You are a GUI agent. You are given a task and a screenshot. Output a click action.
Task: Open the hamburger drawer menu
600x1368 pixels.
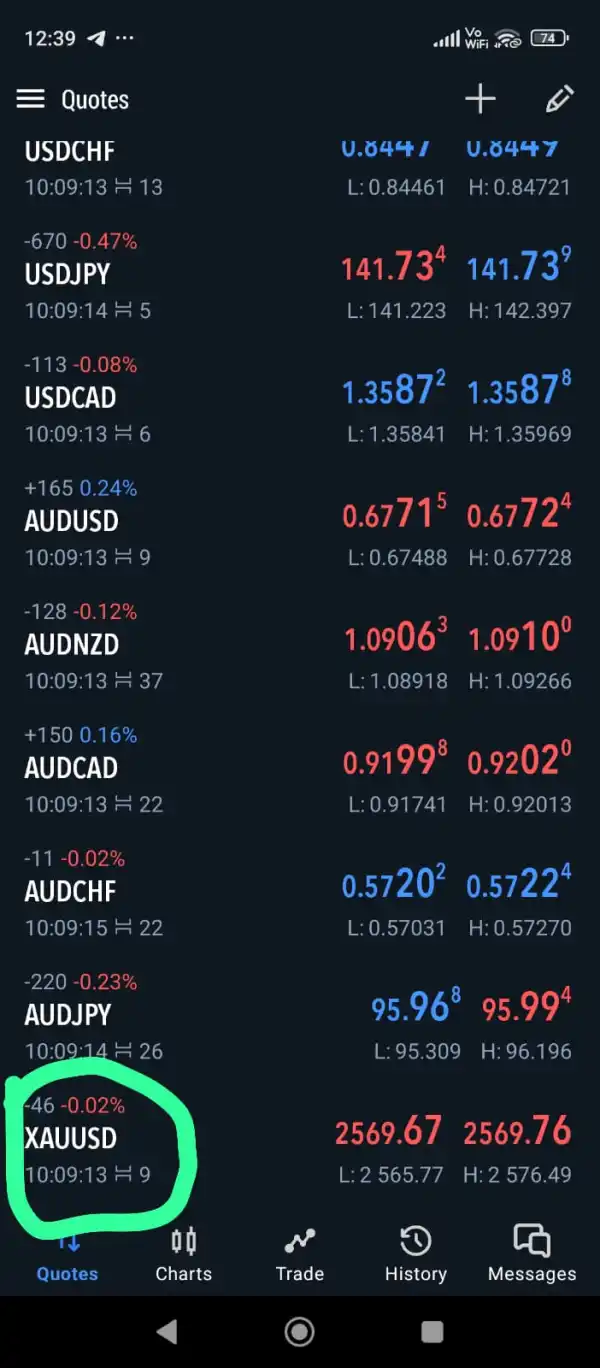[31, 99]
